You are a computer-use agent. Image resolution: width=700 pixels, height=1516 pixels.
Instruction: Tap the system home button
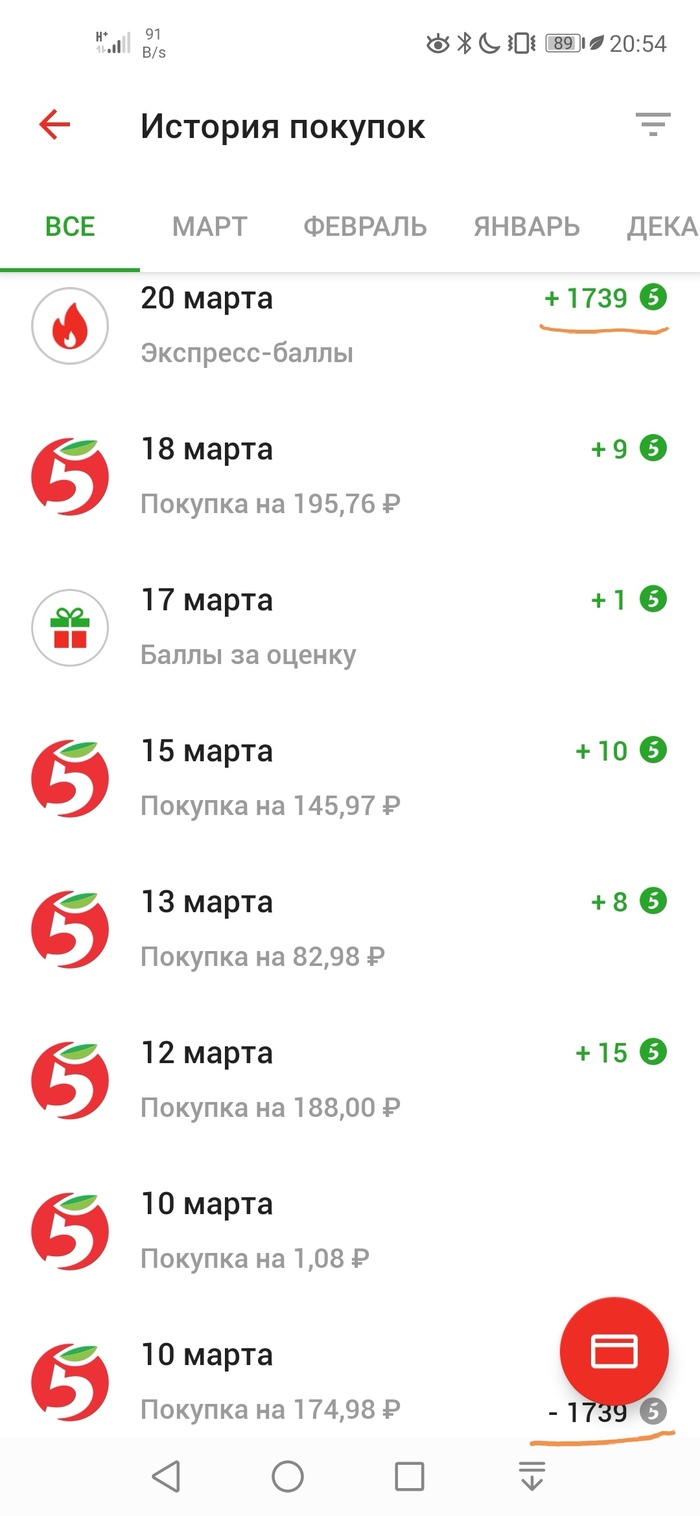tap(288, 1476)
